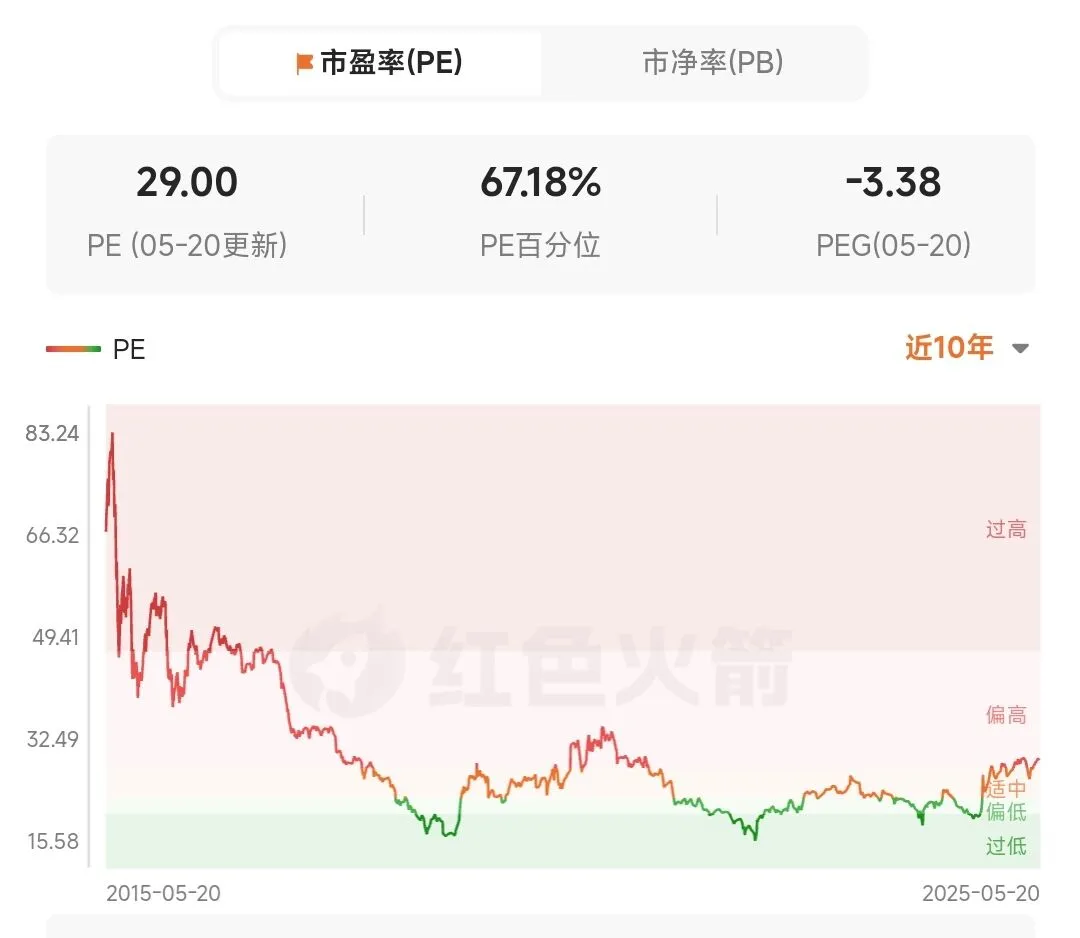Open the 近10年 time range dropdown

[966, 348]
